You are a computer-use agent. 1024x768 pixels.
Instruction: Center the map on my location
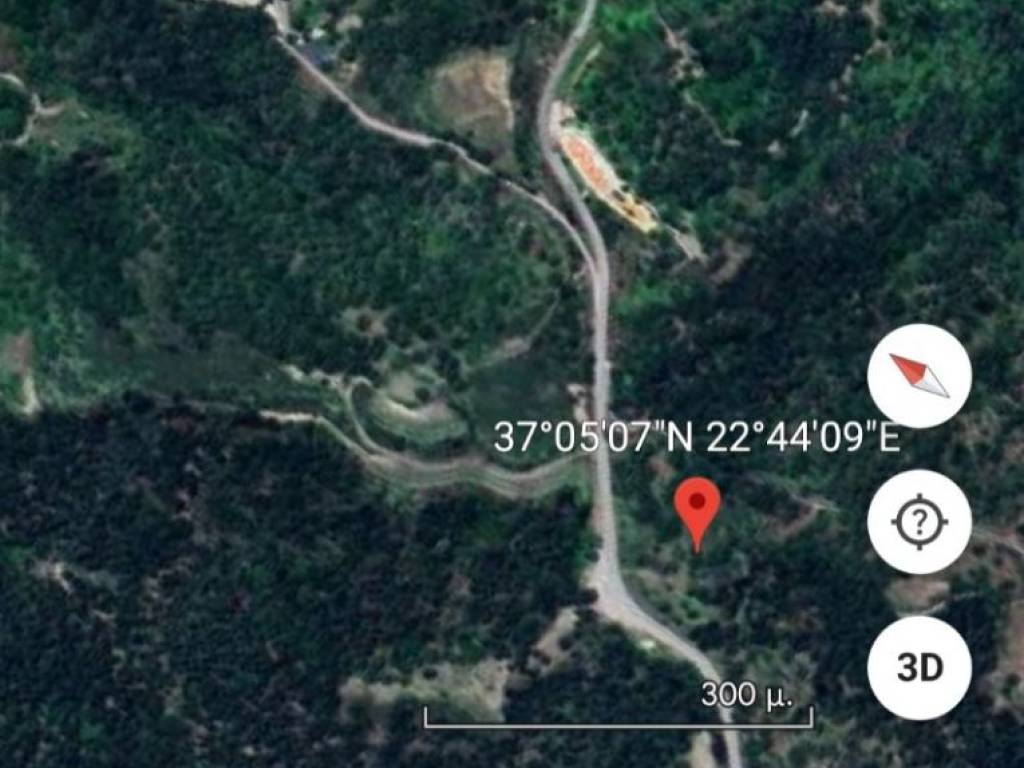pyautogui.click(x=919, y=522)
